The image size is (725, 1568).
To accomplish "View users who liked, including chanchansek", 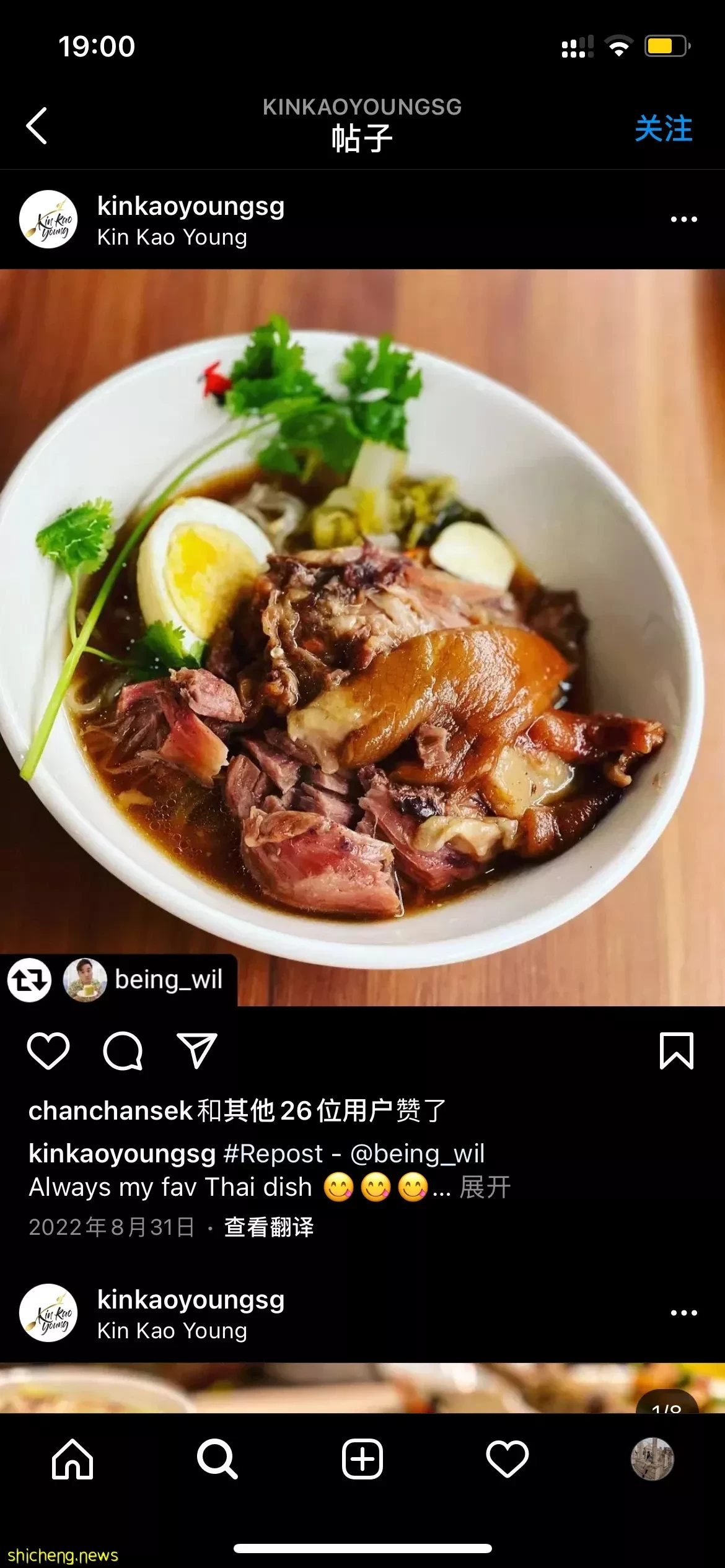I will tap(237, 1110).
